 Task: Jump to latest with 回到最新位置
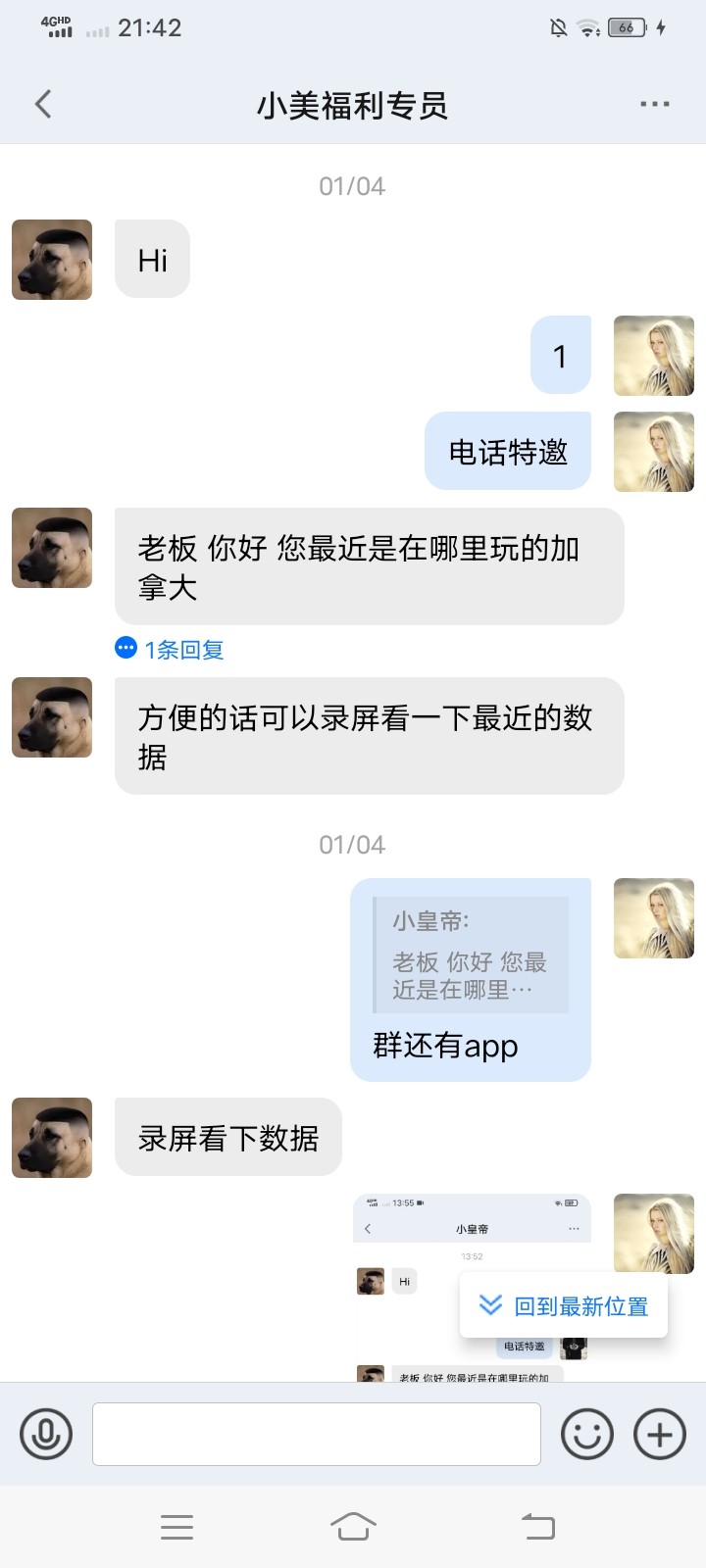(x=564, y=1306)
